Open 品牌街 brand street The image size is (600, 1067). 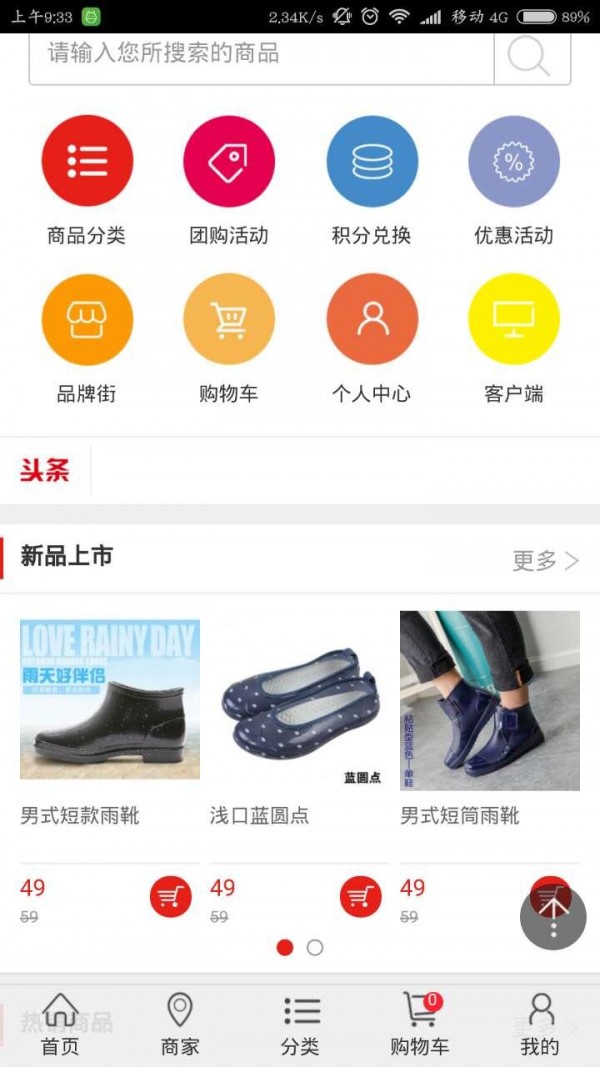[x=87, y=319]
